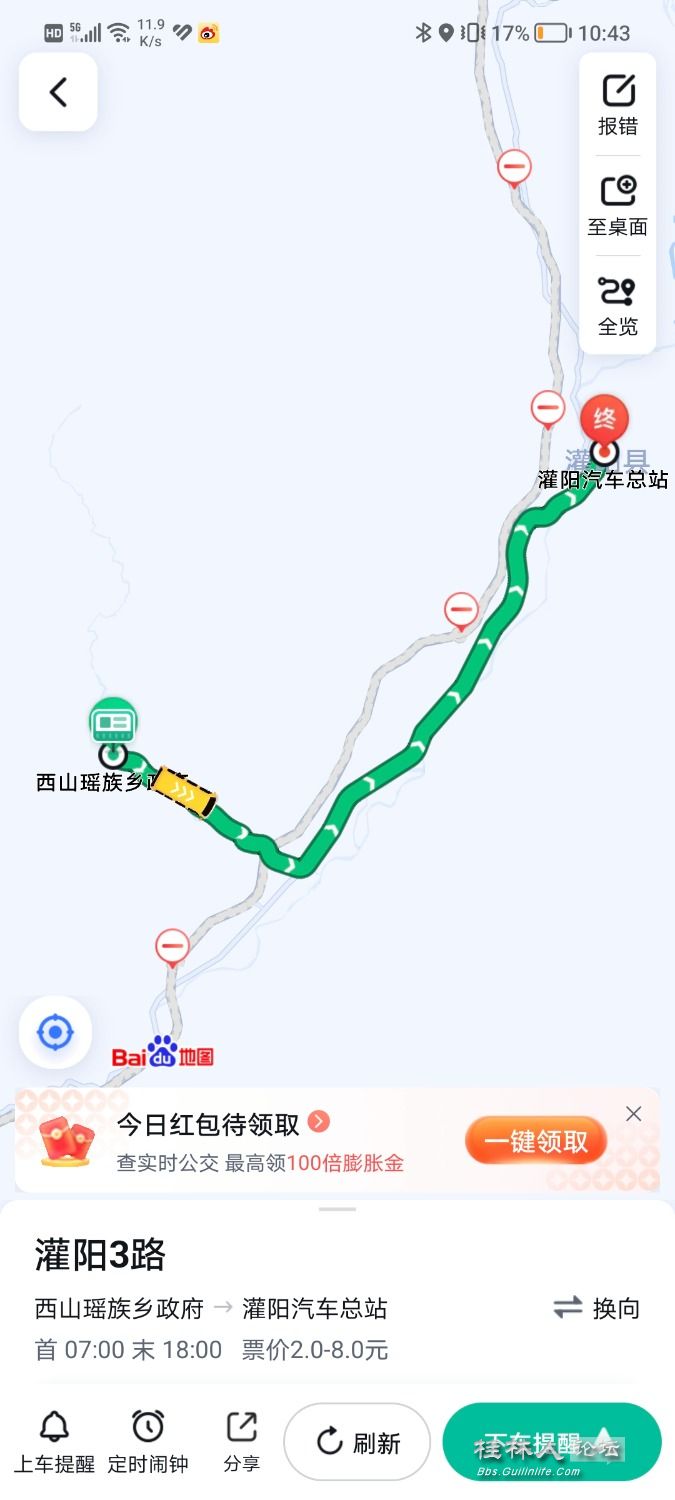This screenshot has height=1500, width=675.
Task: Select the 灌阳汽车总站 terminal stop marker
Action: click(x=604, y=452)
